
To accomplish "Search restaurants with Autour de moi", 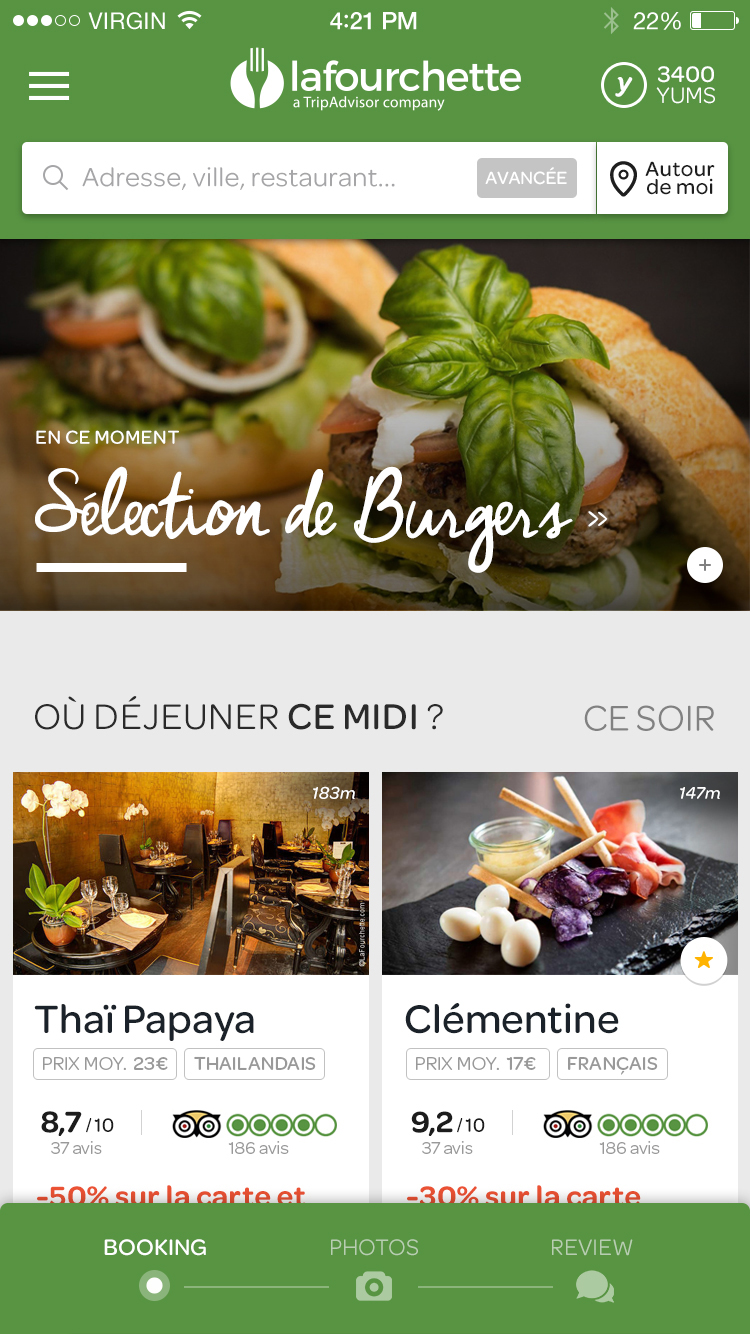I will [663, 178].
